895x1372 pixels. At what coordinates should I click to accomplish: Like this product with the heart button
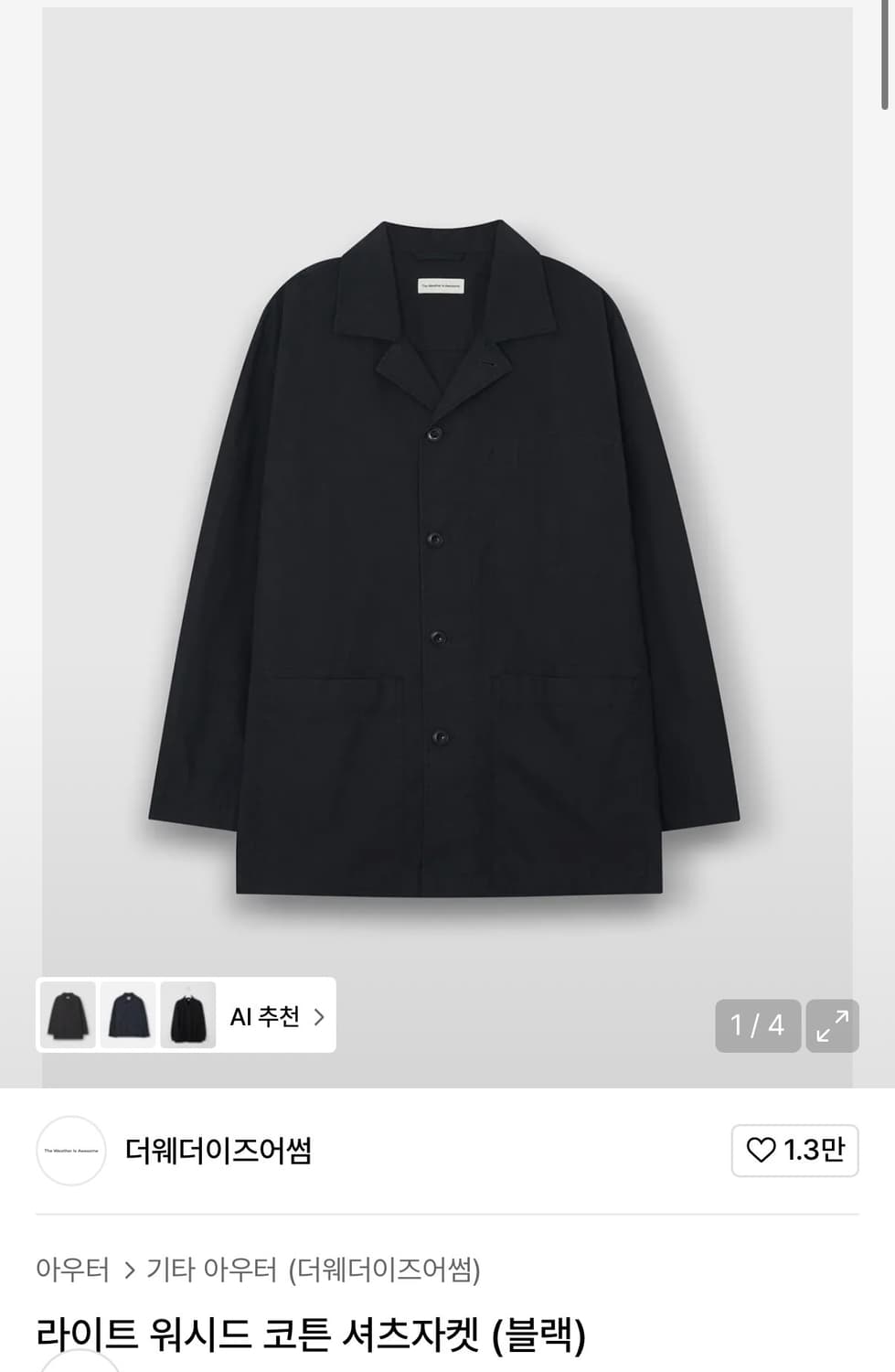pos(794,1150)
